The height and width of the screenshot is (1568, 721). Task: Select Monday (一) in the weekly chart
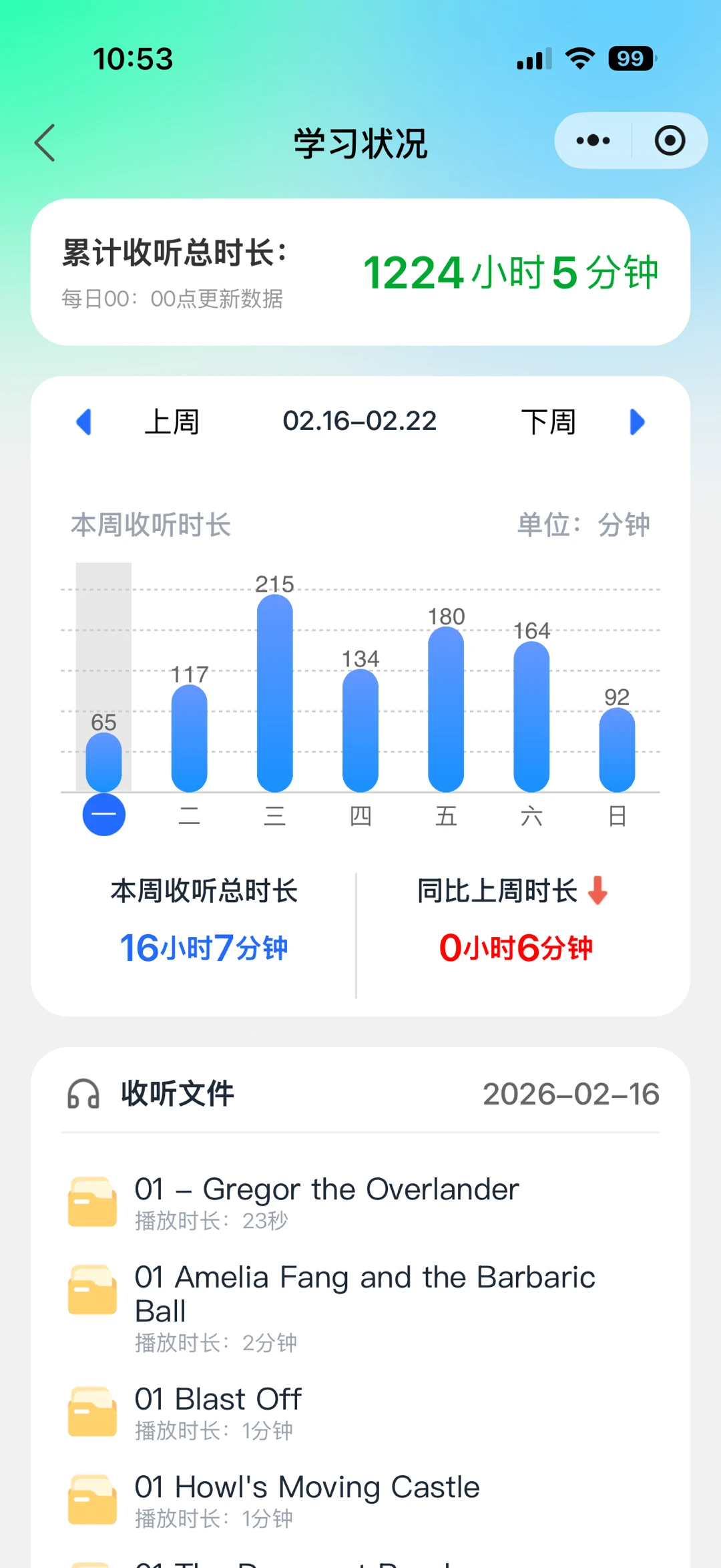coord(103,815)
